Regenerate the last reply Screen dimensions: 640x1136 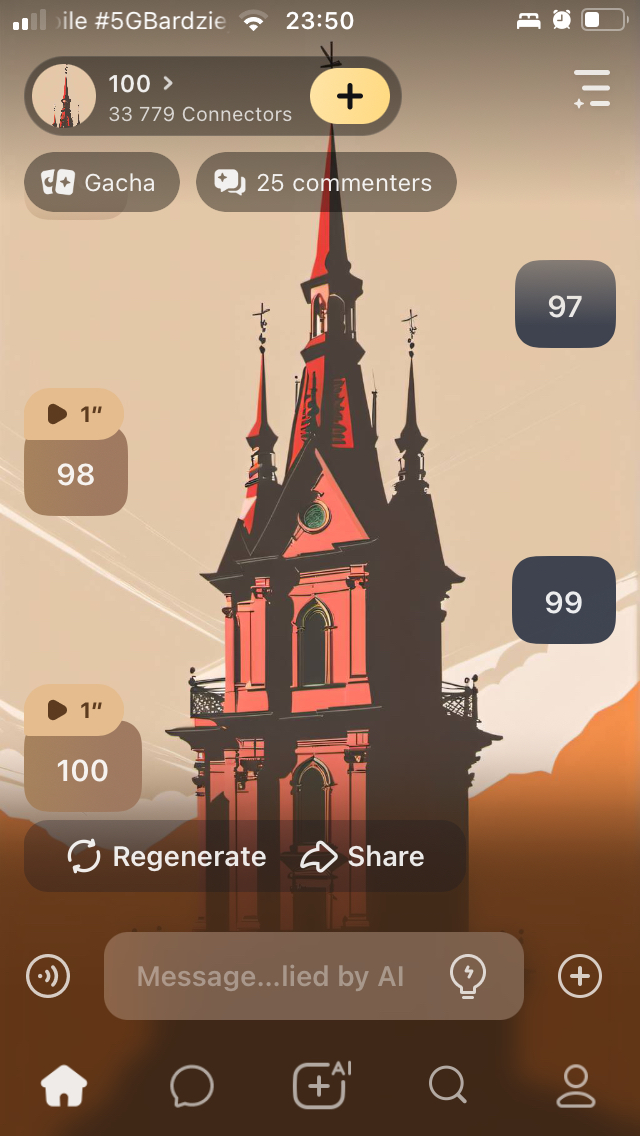click(x=167, y=857)
